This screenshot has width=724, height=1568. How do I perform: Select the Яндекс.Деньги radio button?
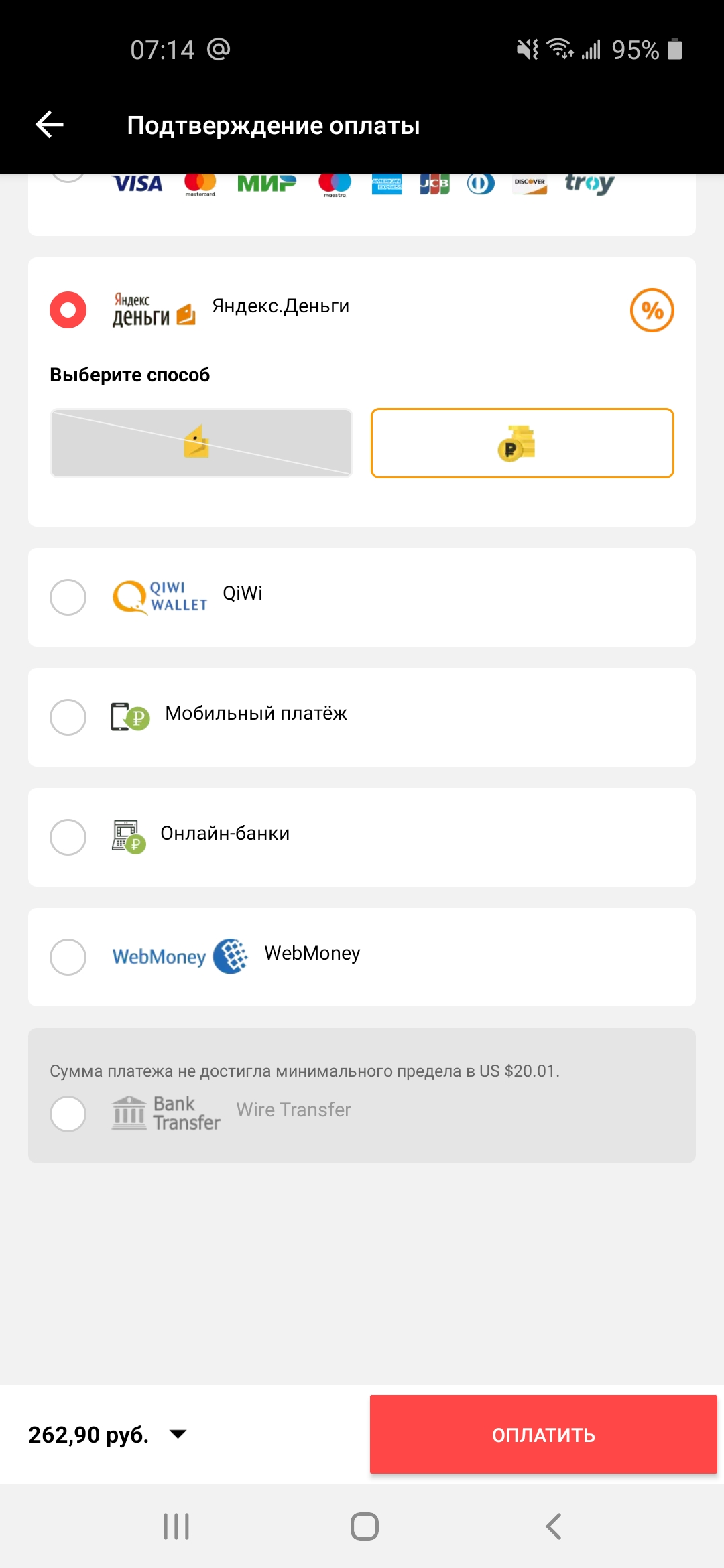68,310
